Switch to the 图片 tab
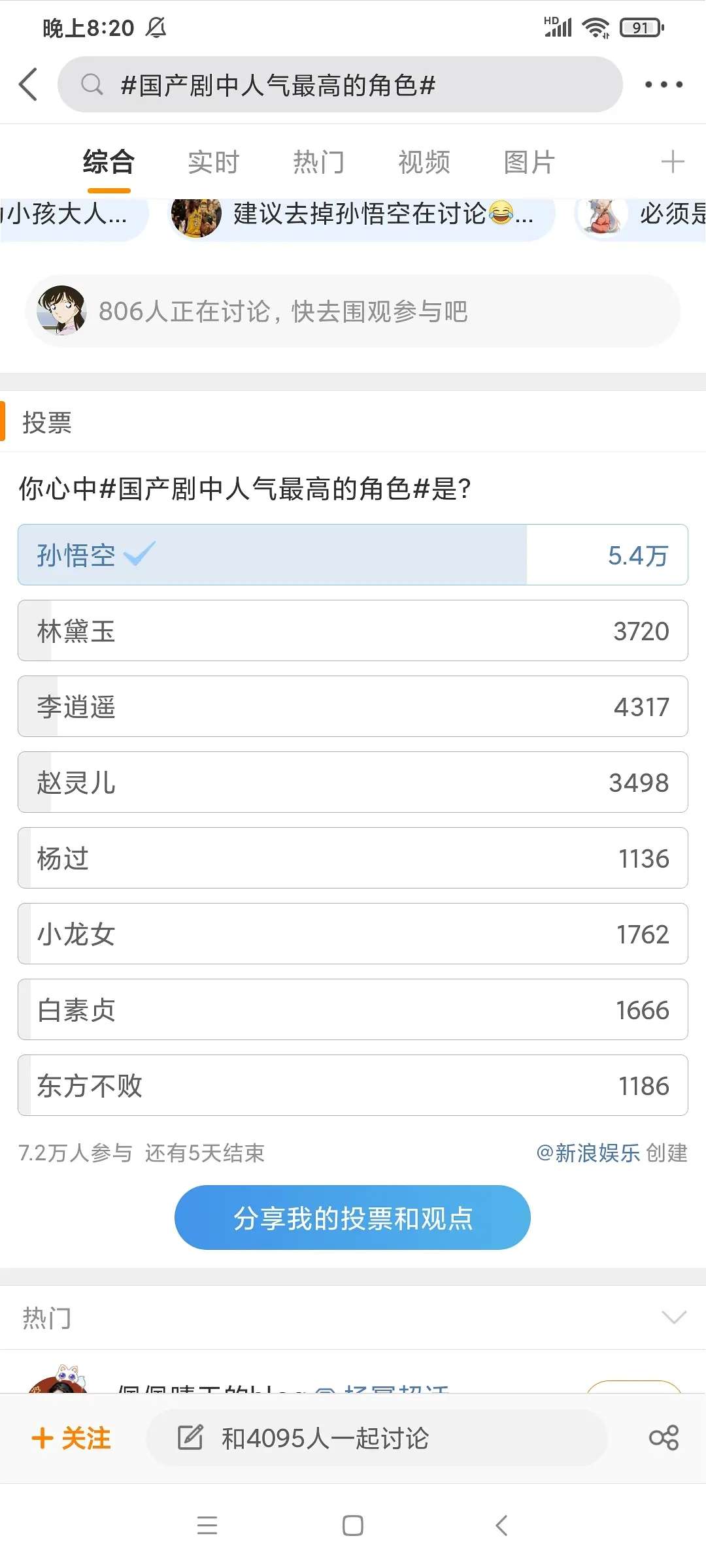 [529, 162]
